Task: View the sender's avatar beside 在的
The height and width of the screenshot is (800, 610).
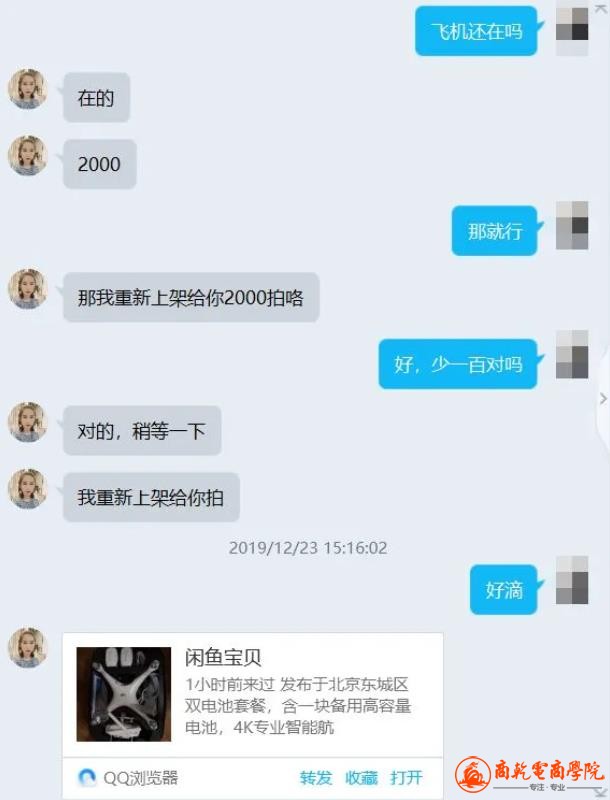Action: click(x=28, y=89)
